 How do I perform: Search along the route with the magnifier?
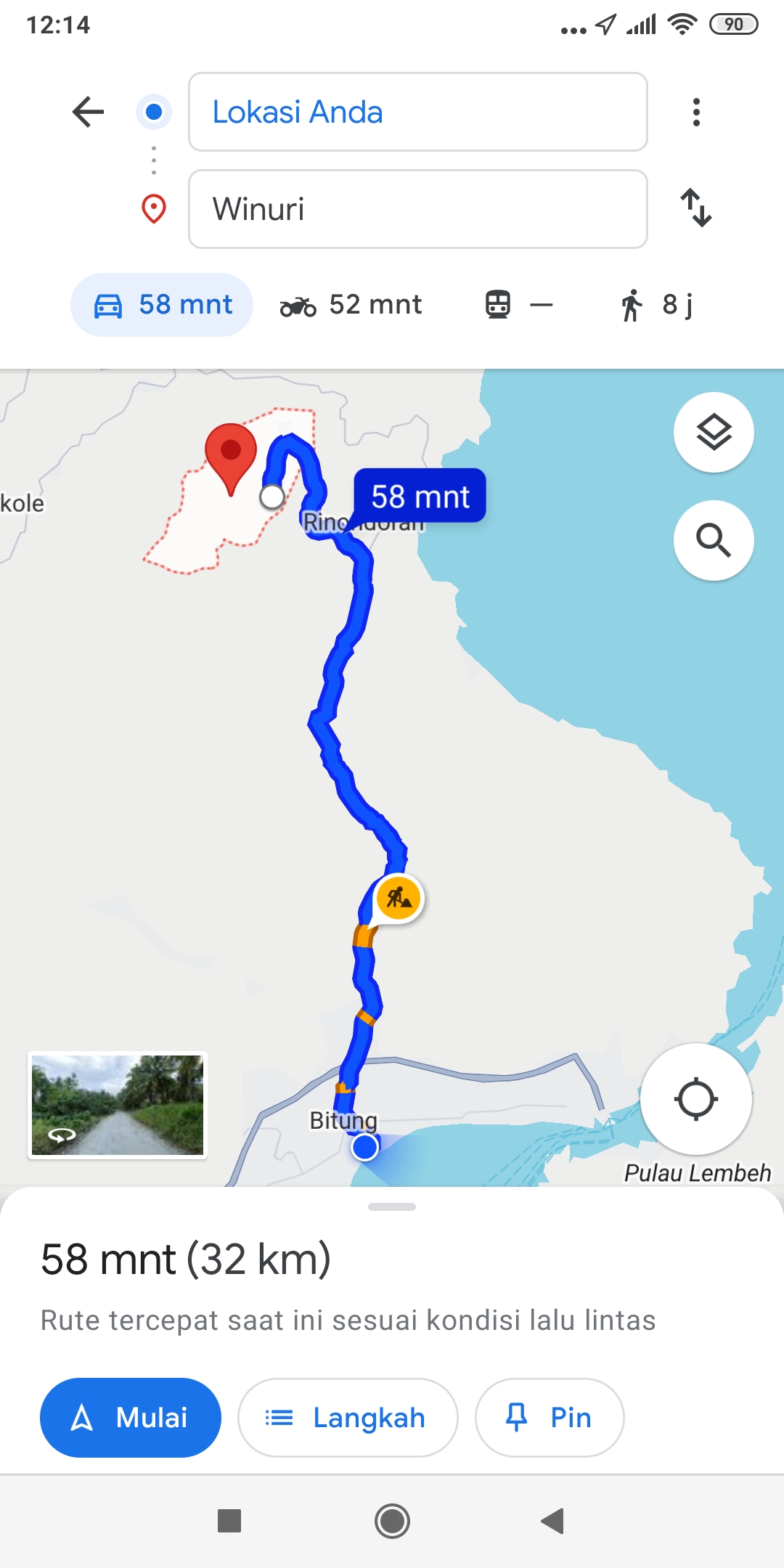(x=714, y=540)
